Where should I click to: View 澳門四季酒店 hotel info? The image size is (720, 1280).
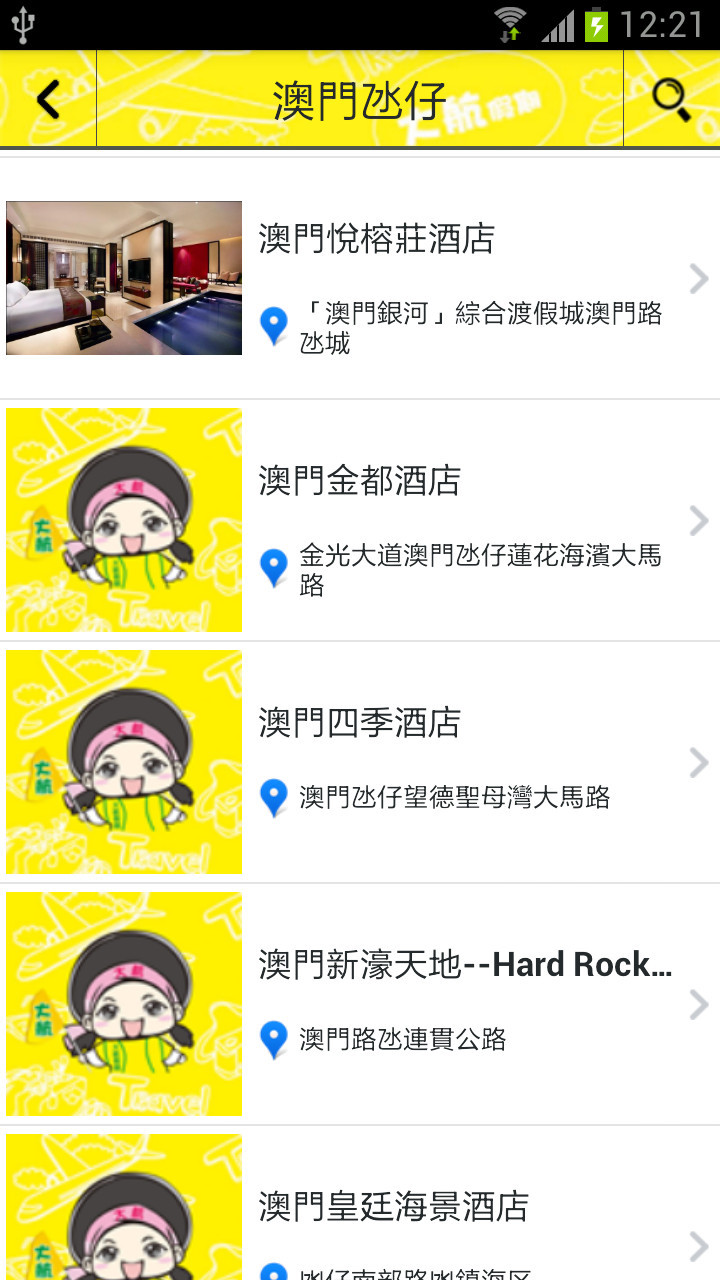pos(360,723)
